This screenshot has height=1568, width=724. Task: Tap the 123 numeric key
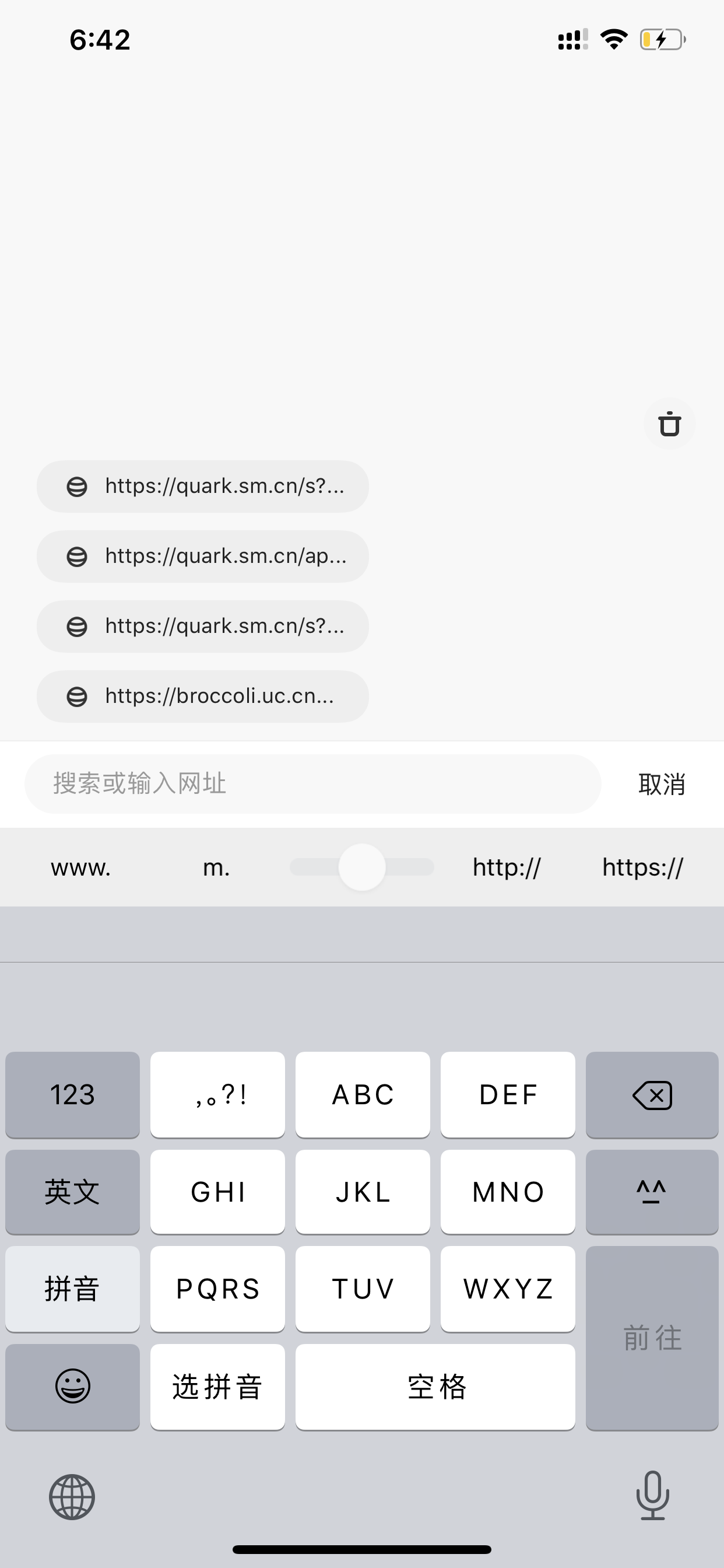point(72,1094)
